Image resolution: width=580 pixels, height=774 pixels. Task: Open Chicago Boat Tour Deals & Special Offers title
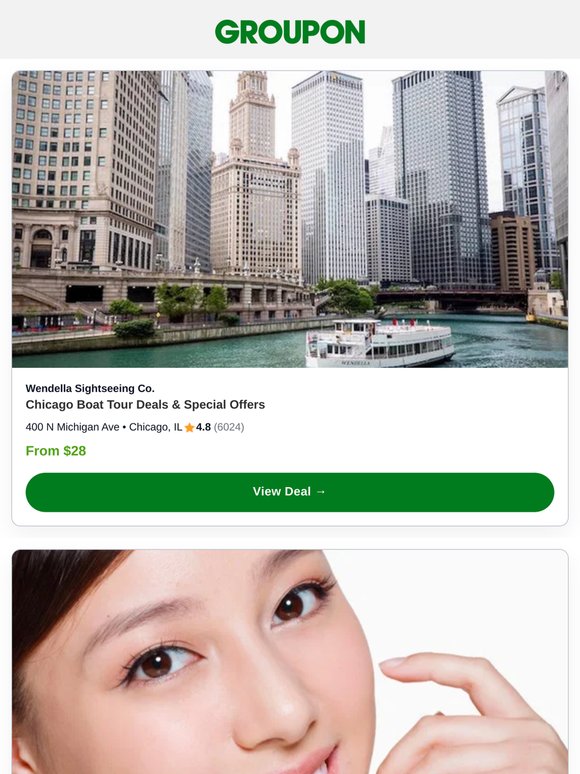click(x=145, y=405)
